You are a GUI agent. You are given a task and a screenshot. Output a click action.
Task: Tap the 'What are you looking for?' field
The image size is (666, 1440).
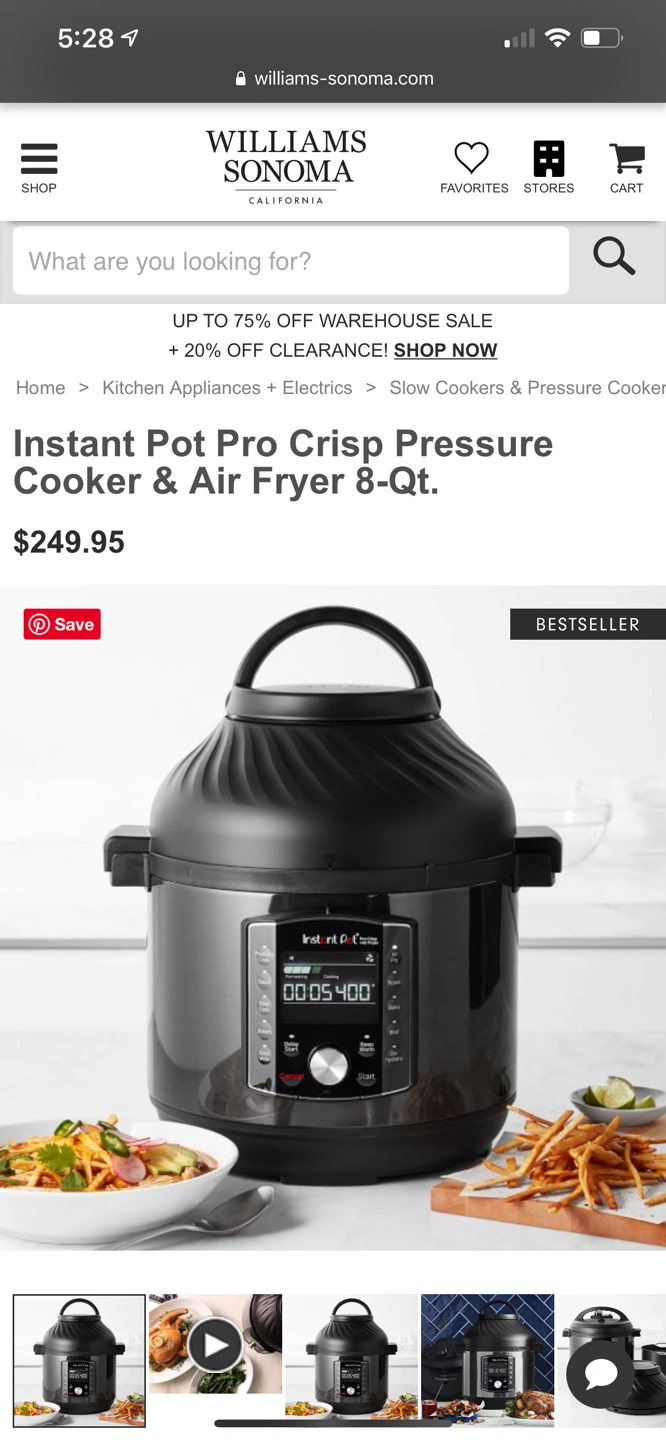tap(290, 261)
